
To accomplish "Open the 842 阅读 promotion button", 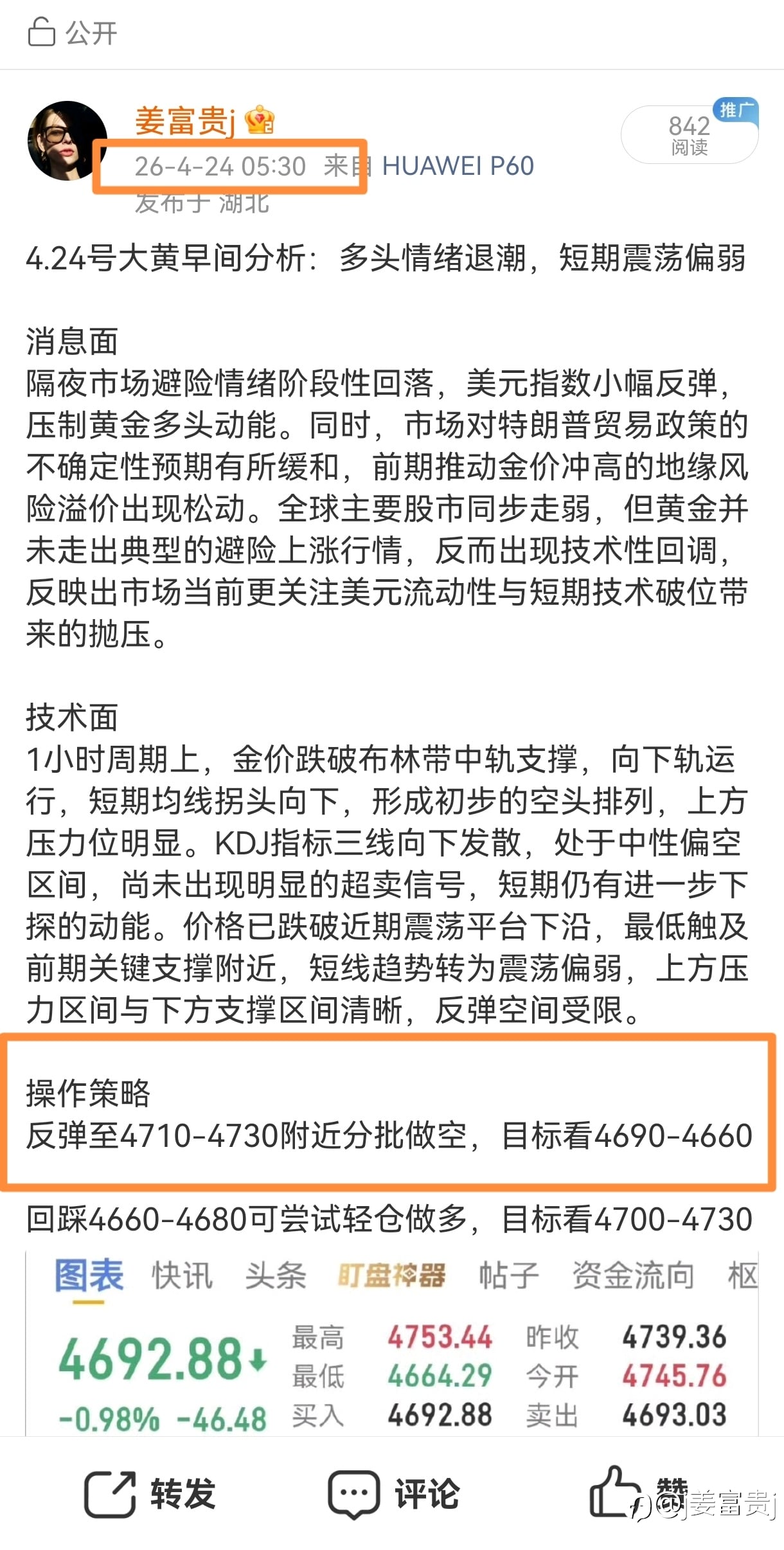I will [x=690, y=133].
